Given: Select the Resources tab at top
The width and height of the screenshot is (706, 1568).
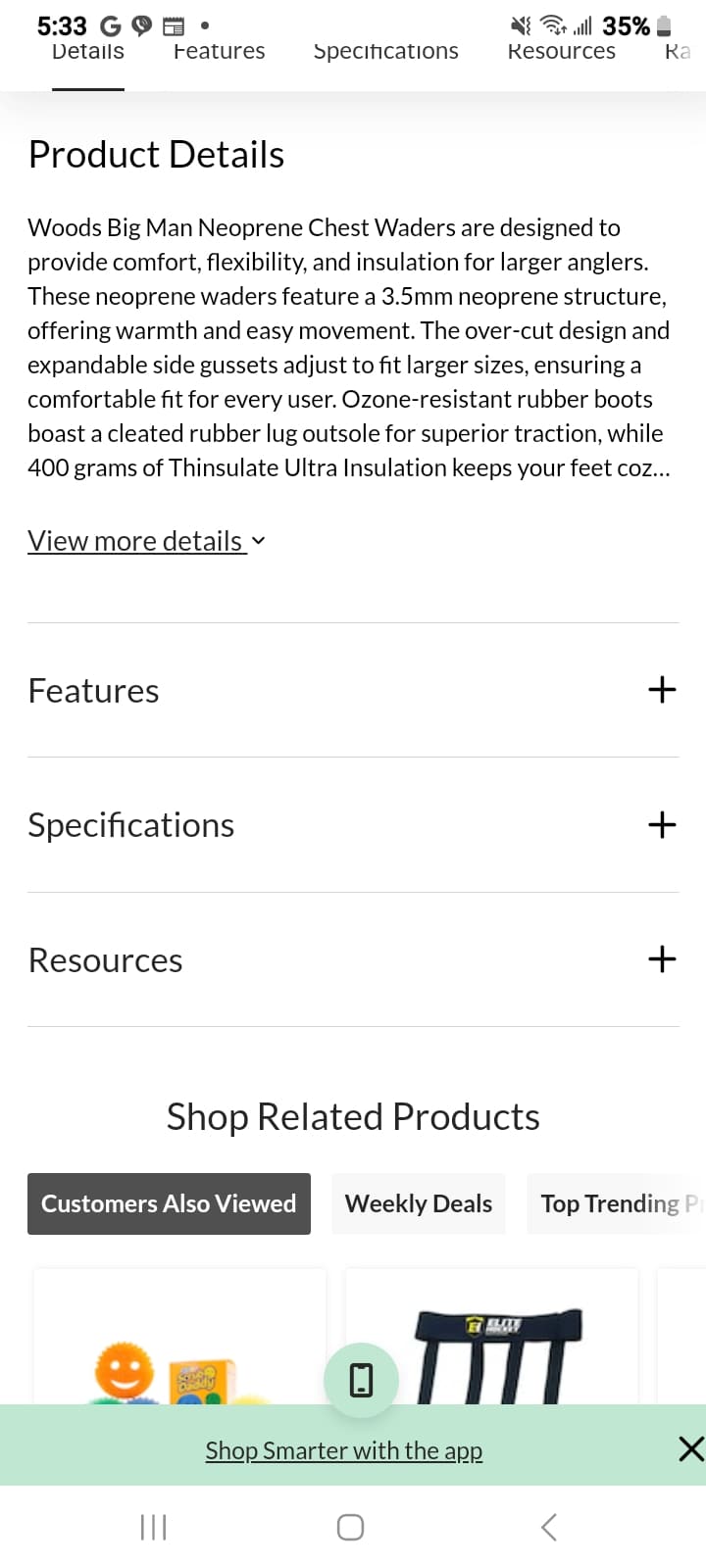Looking at the screenshot, I should (x=561, y=52).
